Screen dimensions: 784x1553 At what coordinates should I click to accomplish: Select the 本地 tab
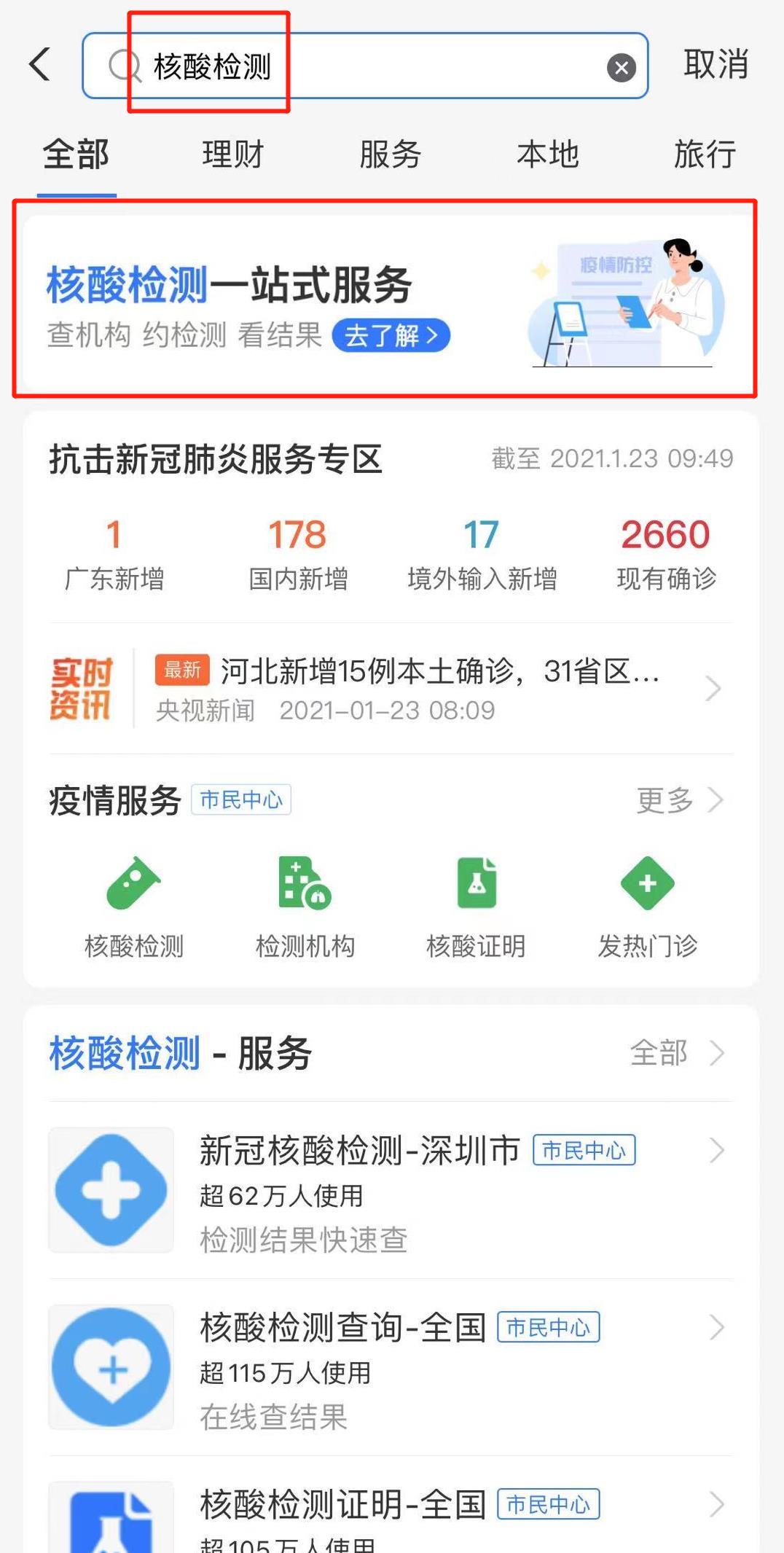click(x=547, y=154)
